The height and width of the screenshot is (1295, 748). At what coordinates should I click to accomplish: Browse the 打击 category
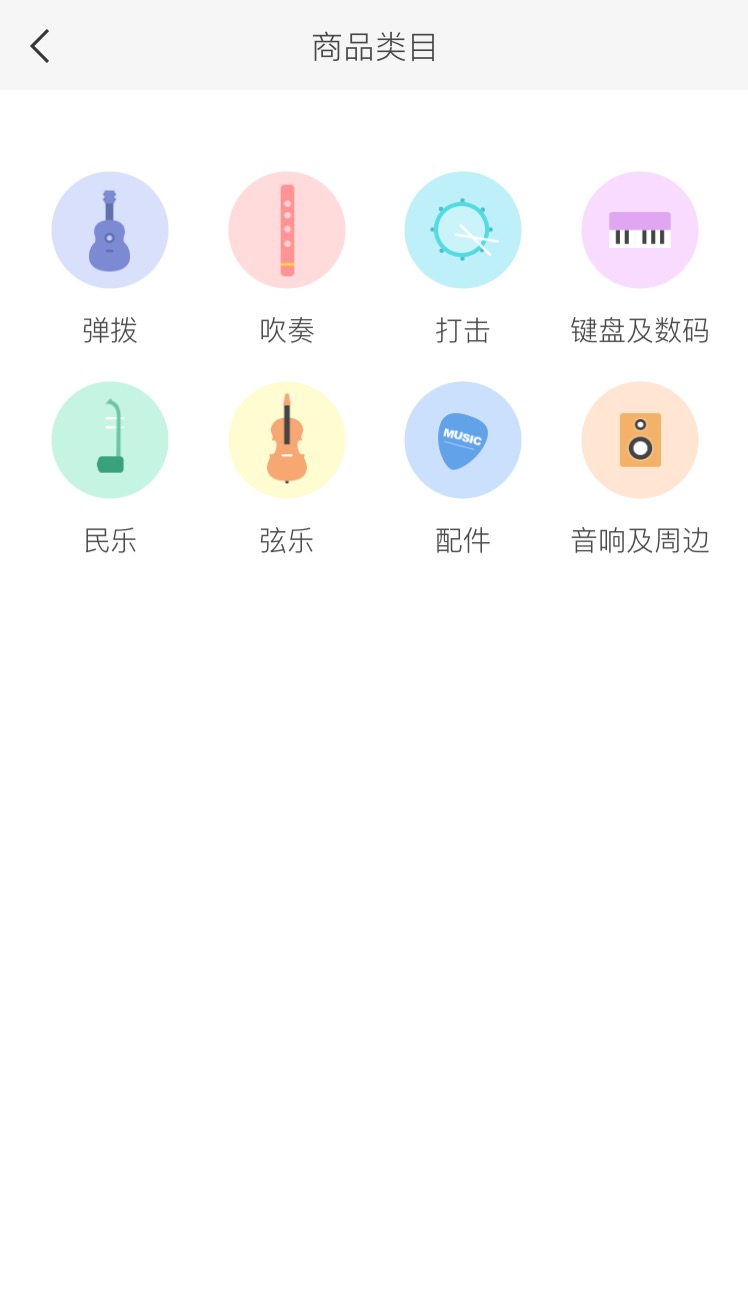(x=463, y=230)
